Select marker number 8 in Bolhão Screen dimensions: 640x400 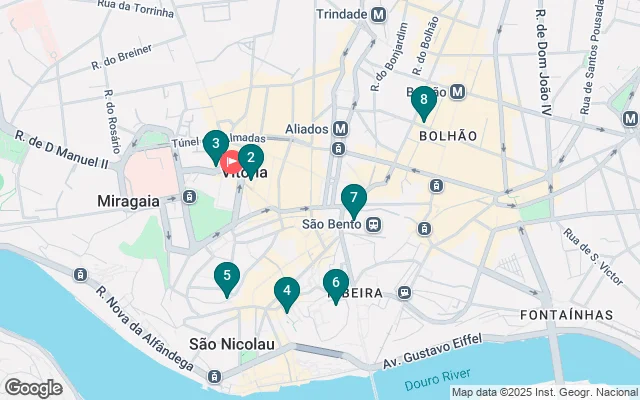tap(424, 100)
